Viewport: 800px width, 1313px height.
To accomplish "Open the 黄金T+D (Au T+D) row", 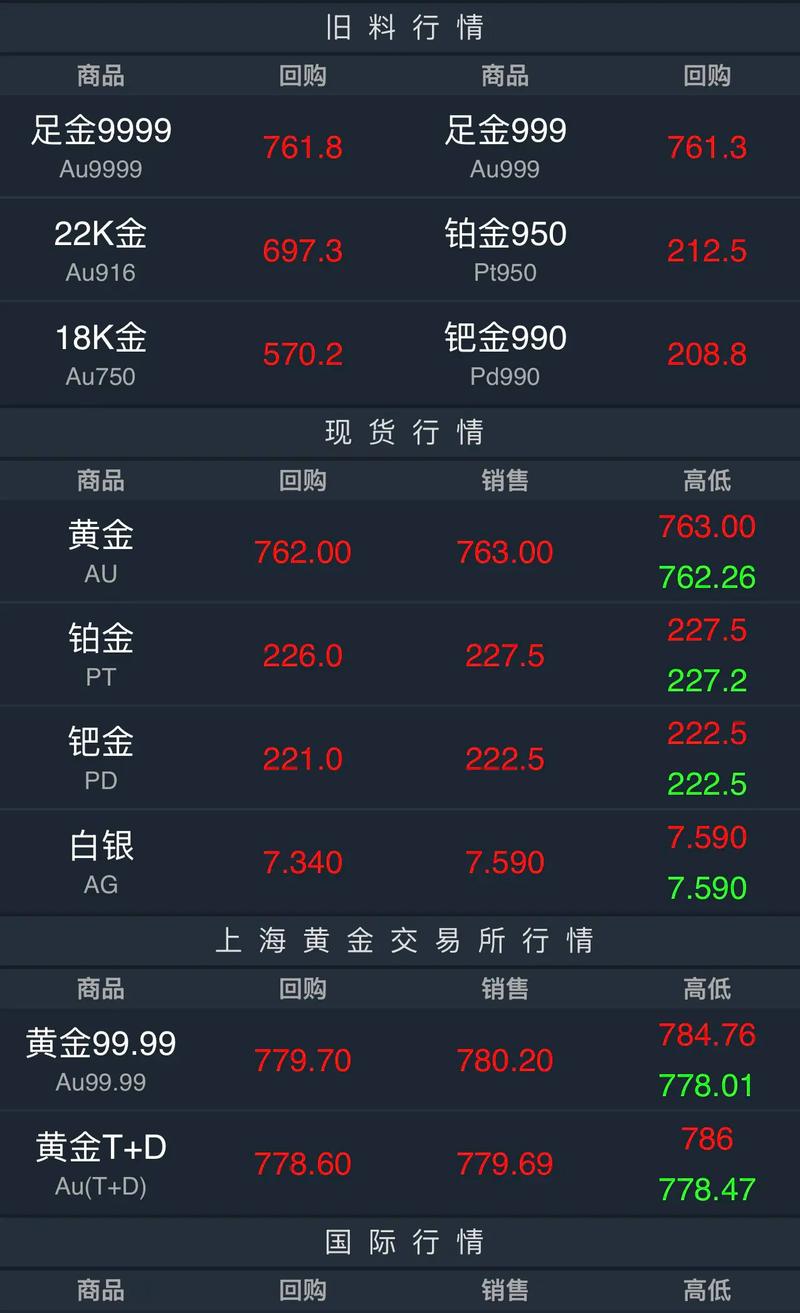I will pos(100,1162).
